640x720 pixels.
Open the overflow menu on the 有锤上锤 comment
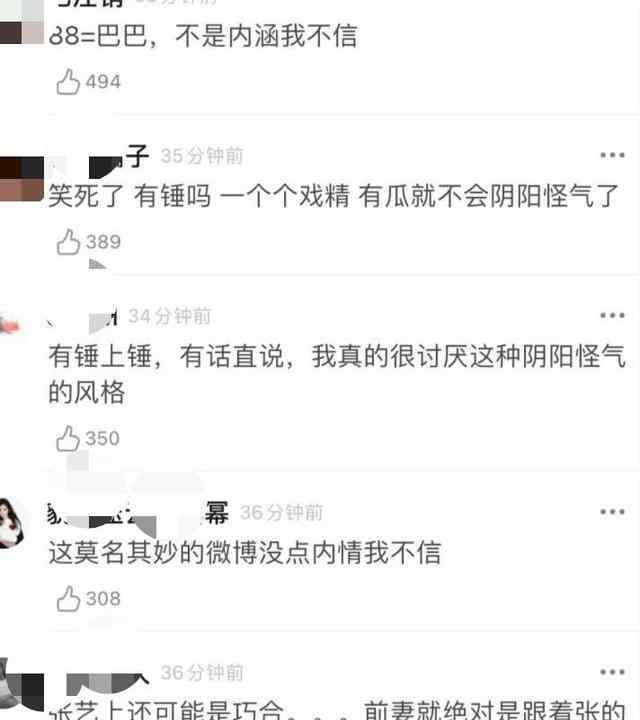click(x=612, y=315)
